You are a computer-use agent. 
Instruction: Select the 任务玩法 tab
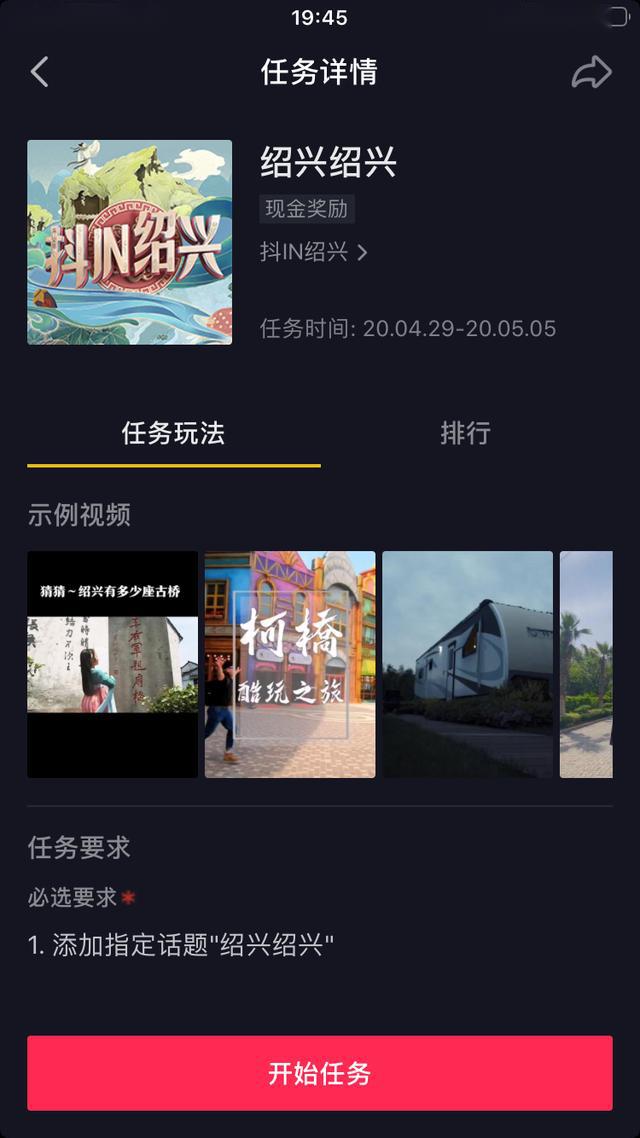click(173, 433)
